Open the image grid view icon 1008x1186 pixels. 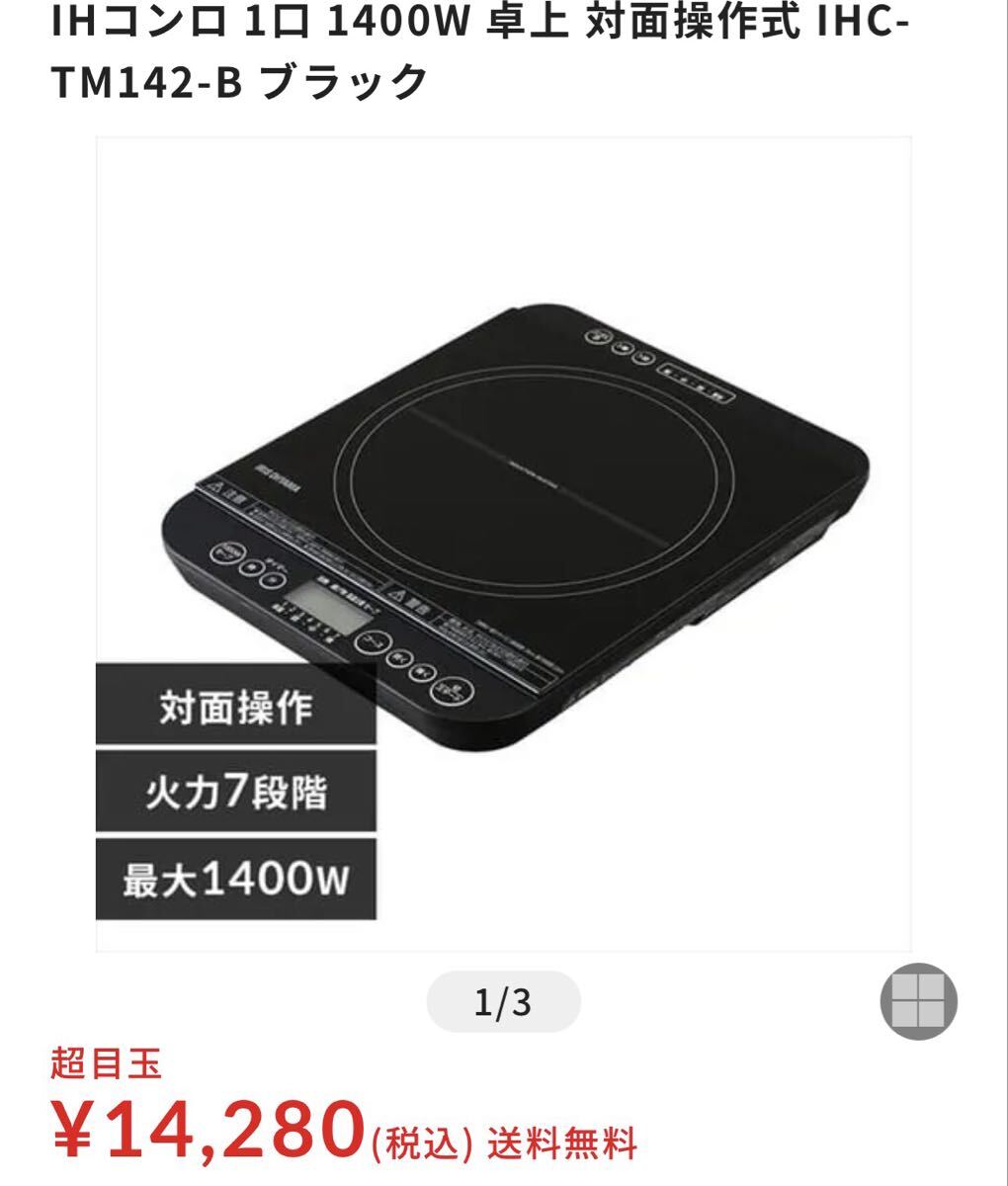pyautogui.click(x=918, y=1001)
